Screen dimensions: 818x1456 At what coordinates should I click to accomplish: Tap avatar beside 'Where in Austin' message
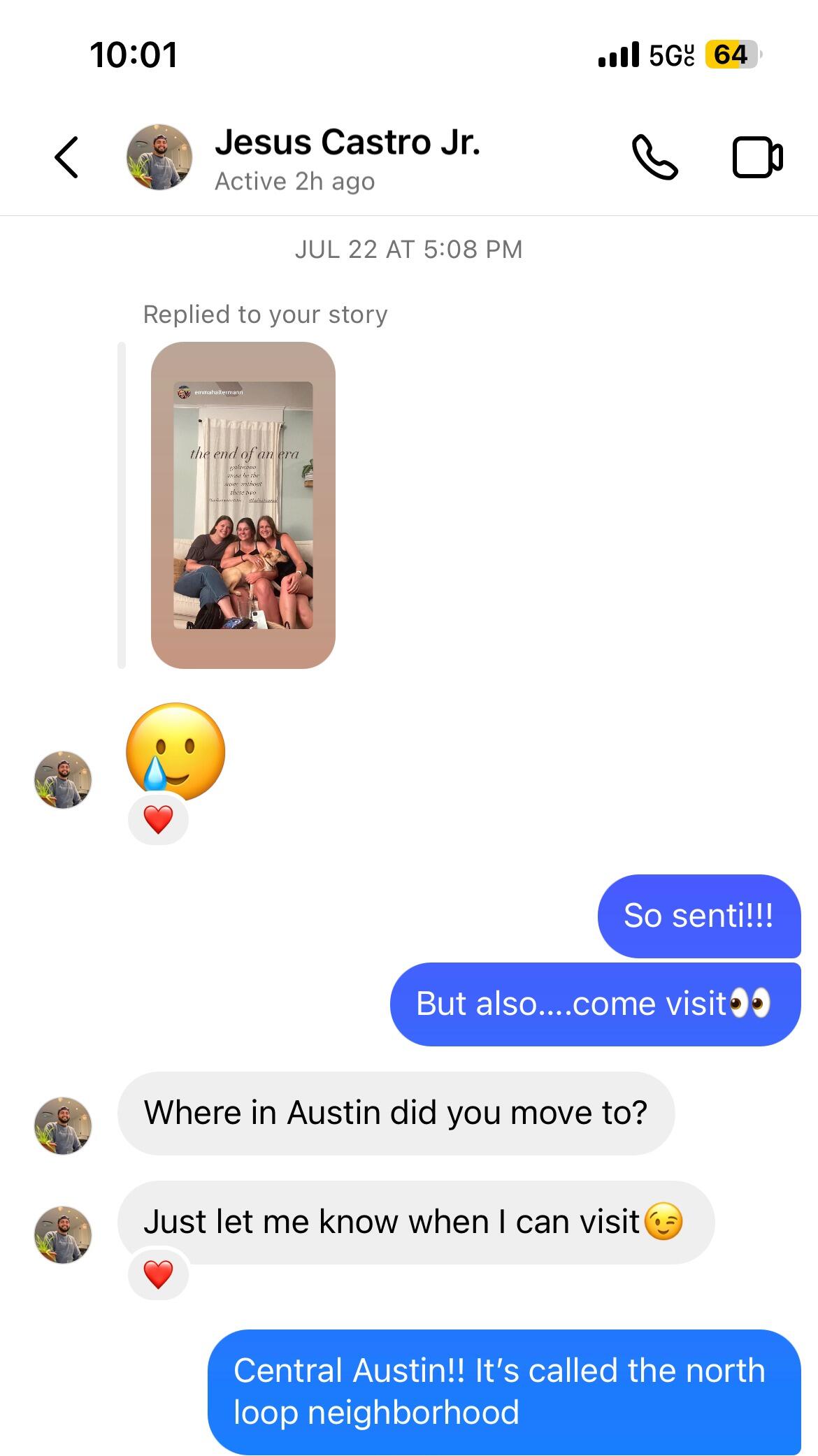coord(63,1125)
